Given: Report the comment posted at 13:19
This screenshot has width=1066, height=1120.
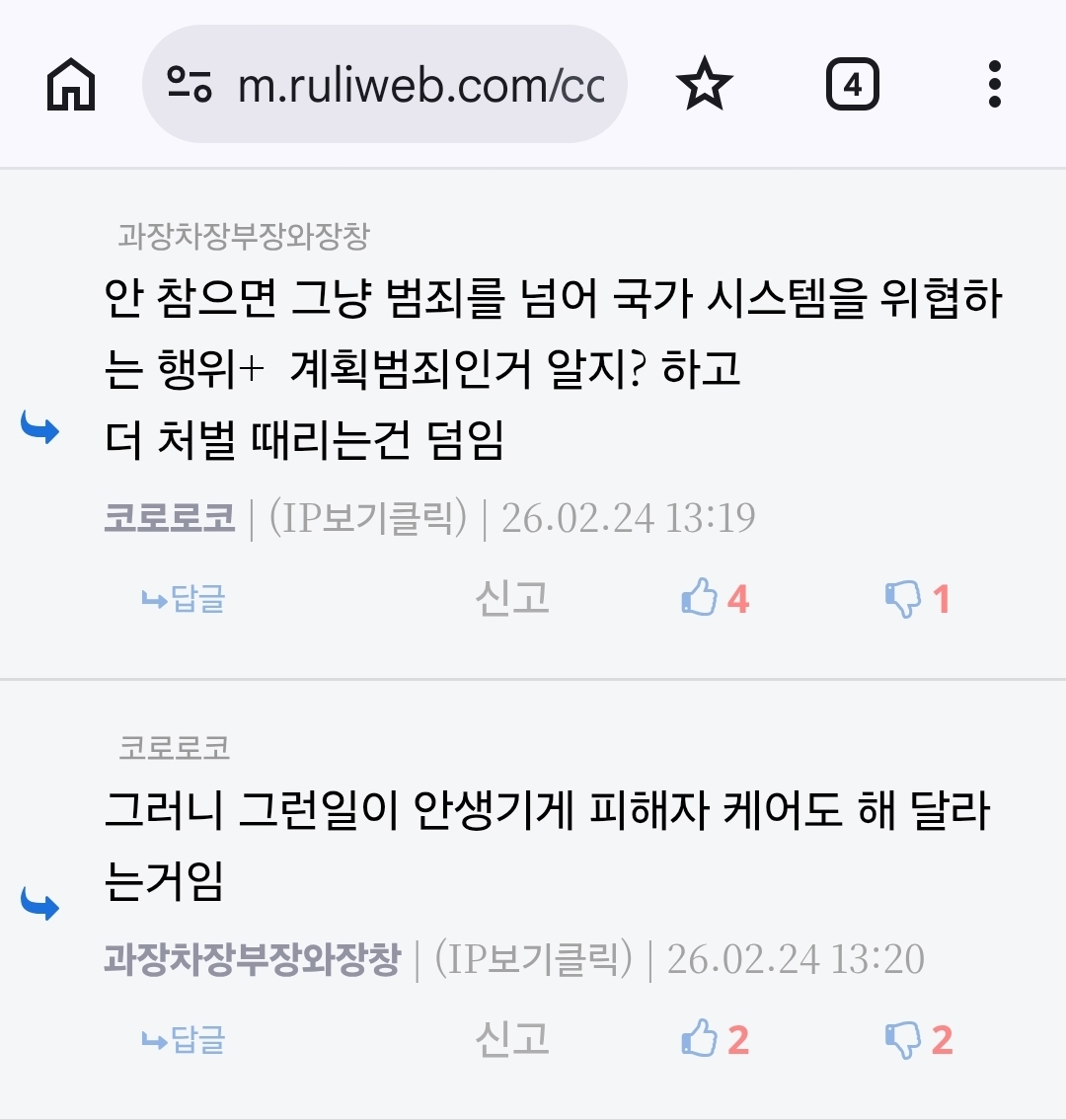Looking at the screenshot, I should [511, 598].
